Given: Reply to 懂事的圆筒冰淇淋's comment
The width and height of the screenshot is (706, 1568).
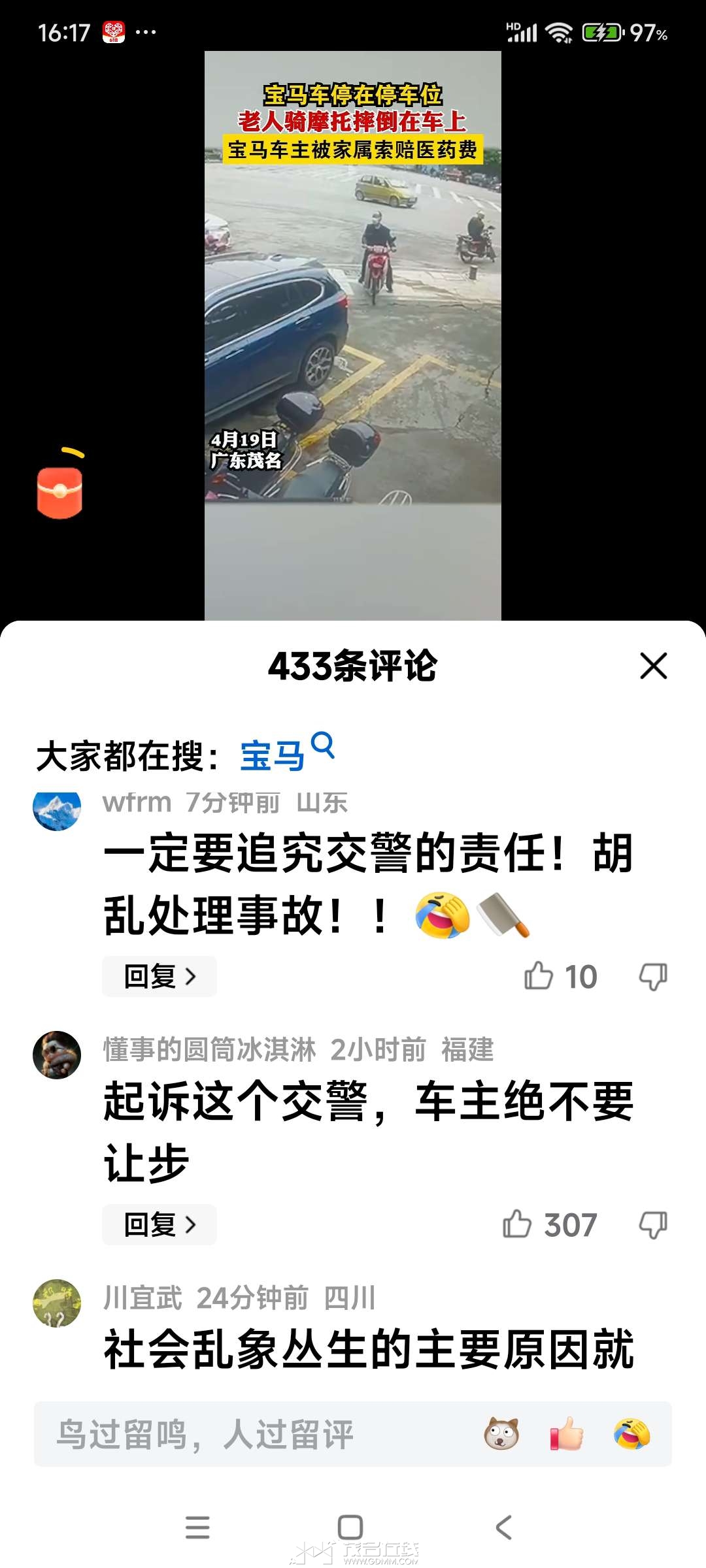Looking at the screenshot, I should [159, 1224].
